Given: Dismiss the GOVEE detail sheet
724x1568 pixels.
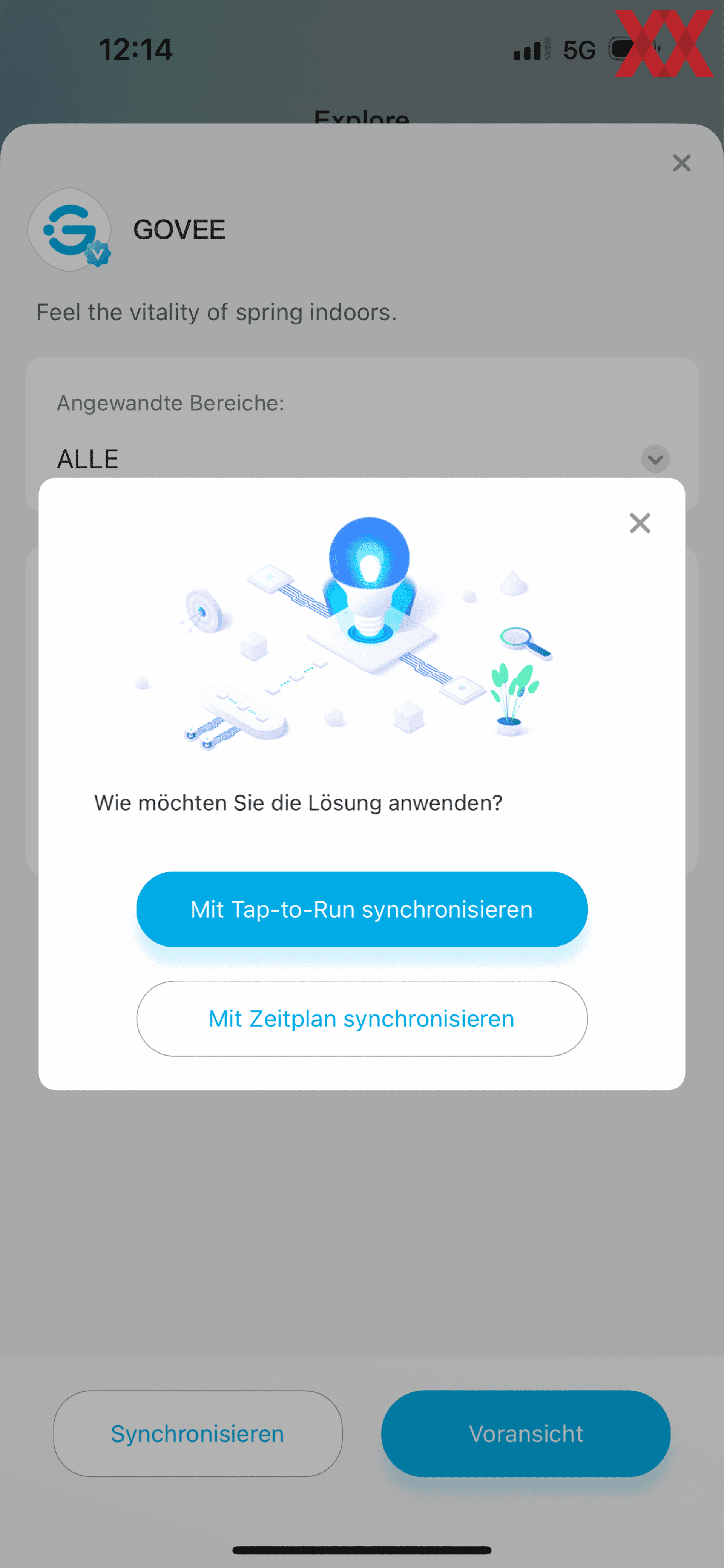Looking at the screenshot, I should [681, 162].
